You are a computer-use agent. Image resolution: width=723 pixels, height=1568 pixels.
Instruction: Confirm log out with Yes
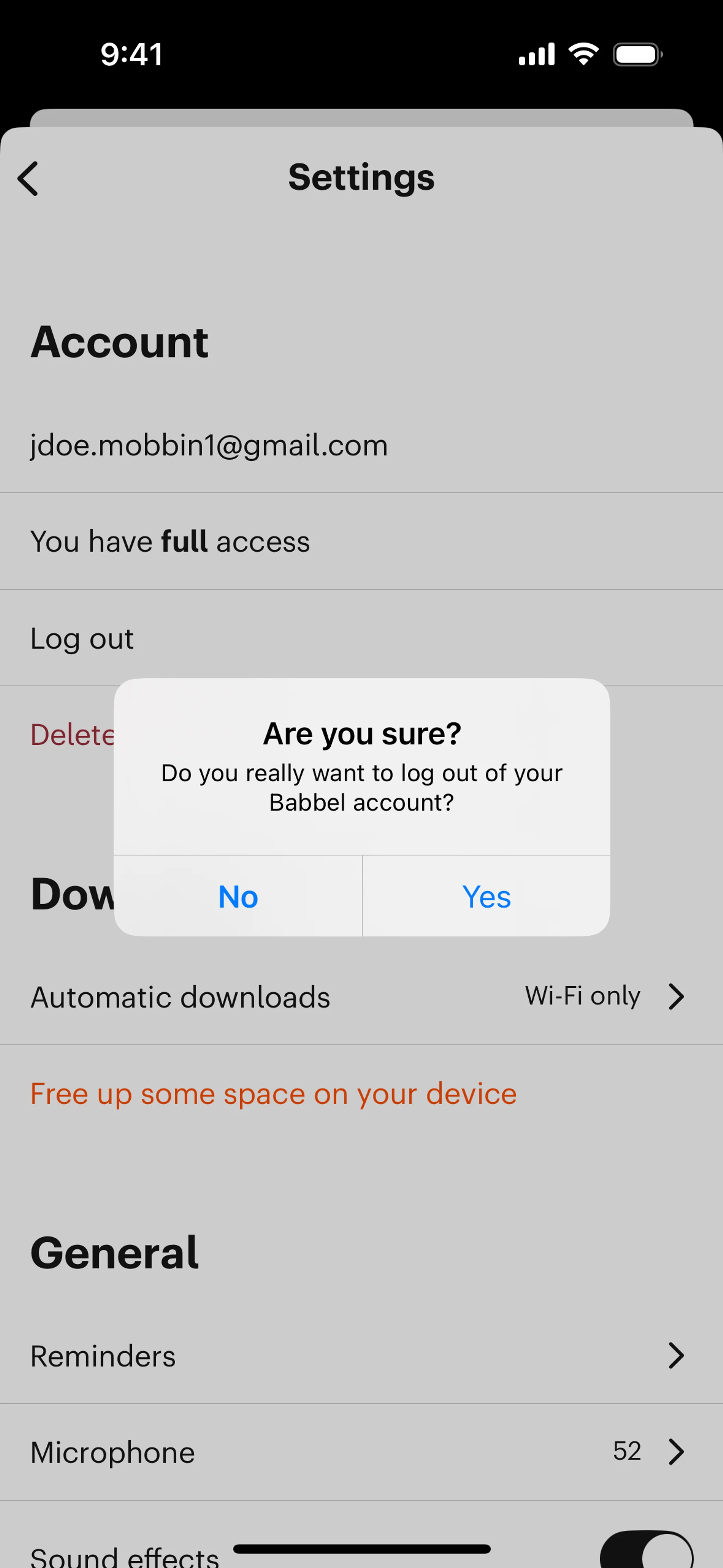point(486,896)
